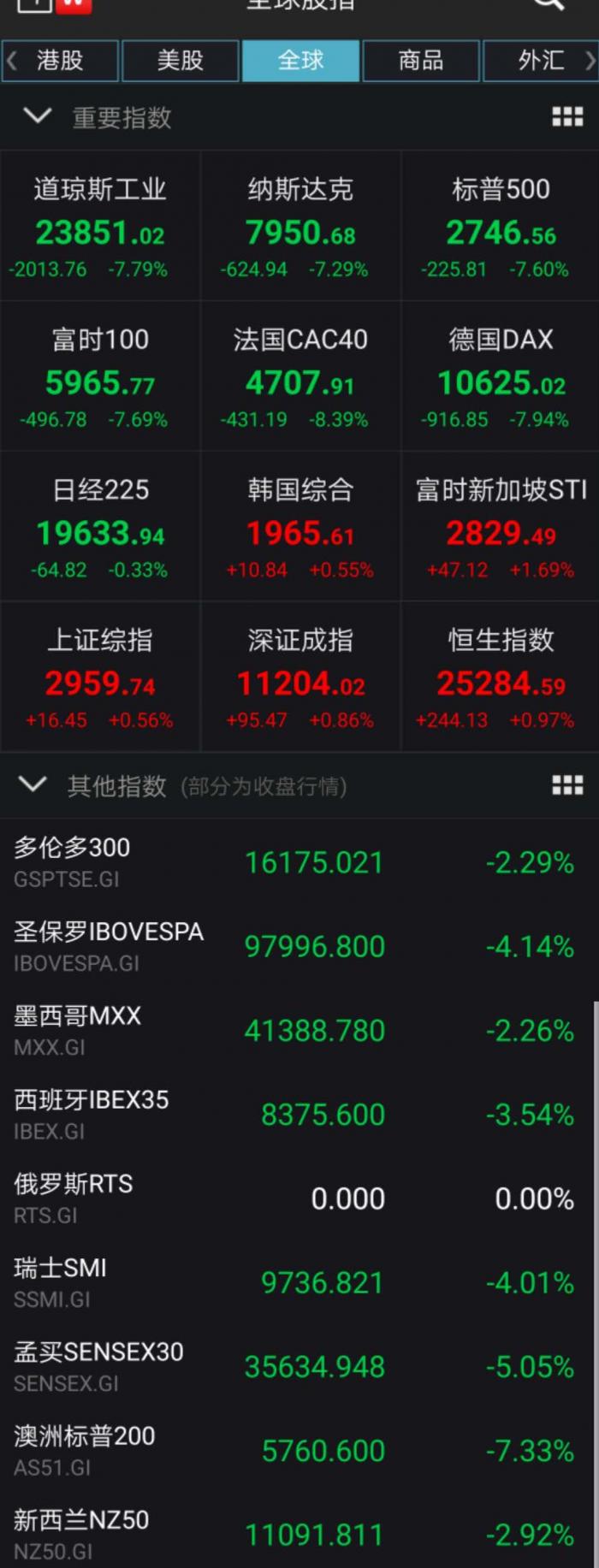
Task: Collapse the 其他指数 section
Action: [33, 785]
